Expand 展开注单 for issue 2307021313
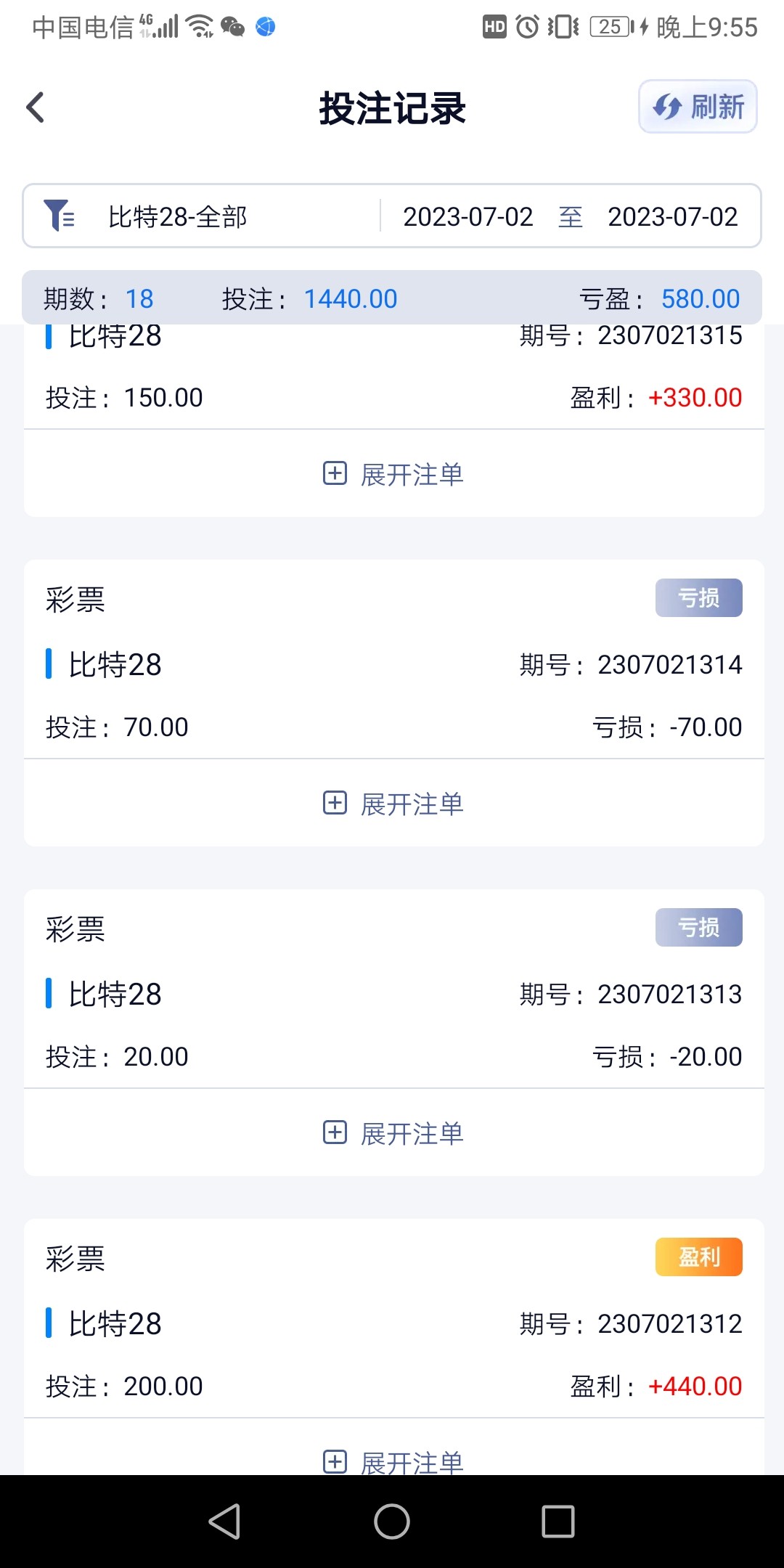The height and width of the screenshot is (1568, 784). pos(393,1133)
